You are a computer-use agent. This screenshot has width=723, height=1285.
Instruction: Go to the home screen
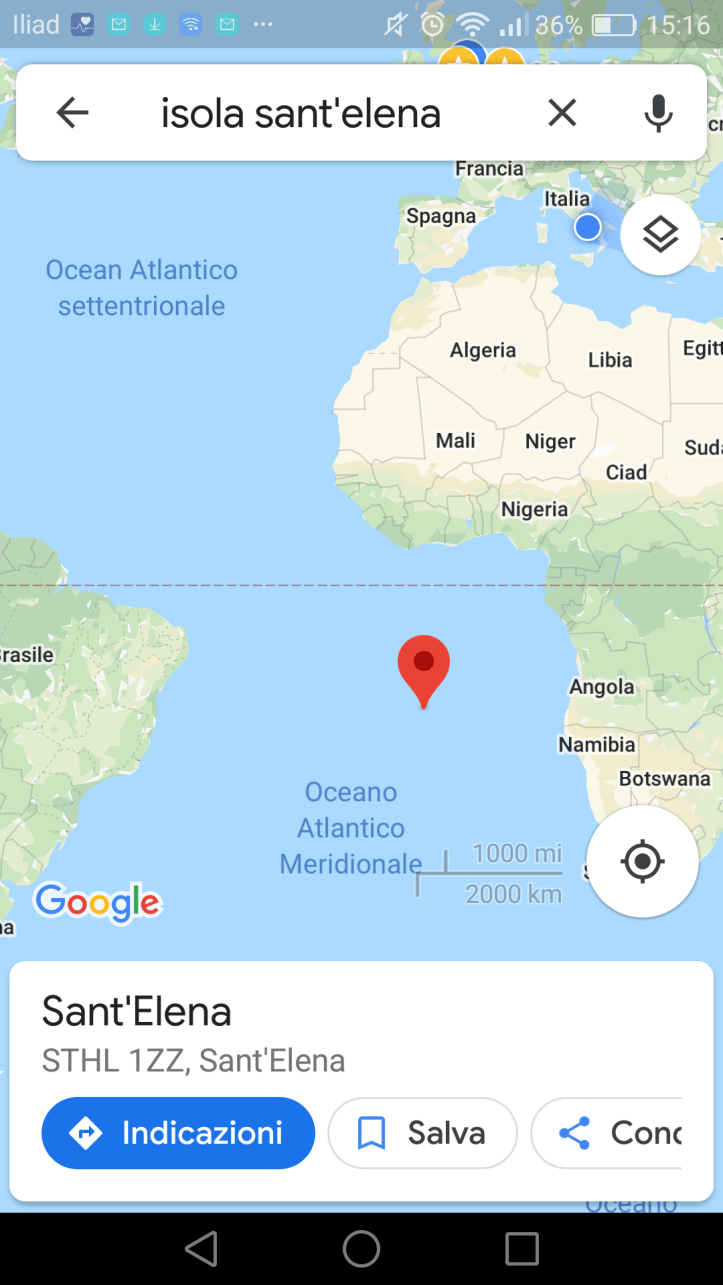tap(361, 1248)
